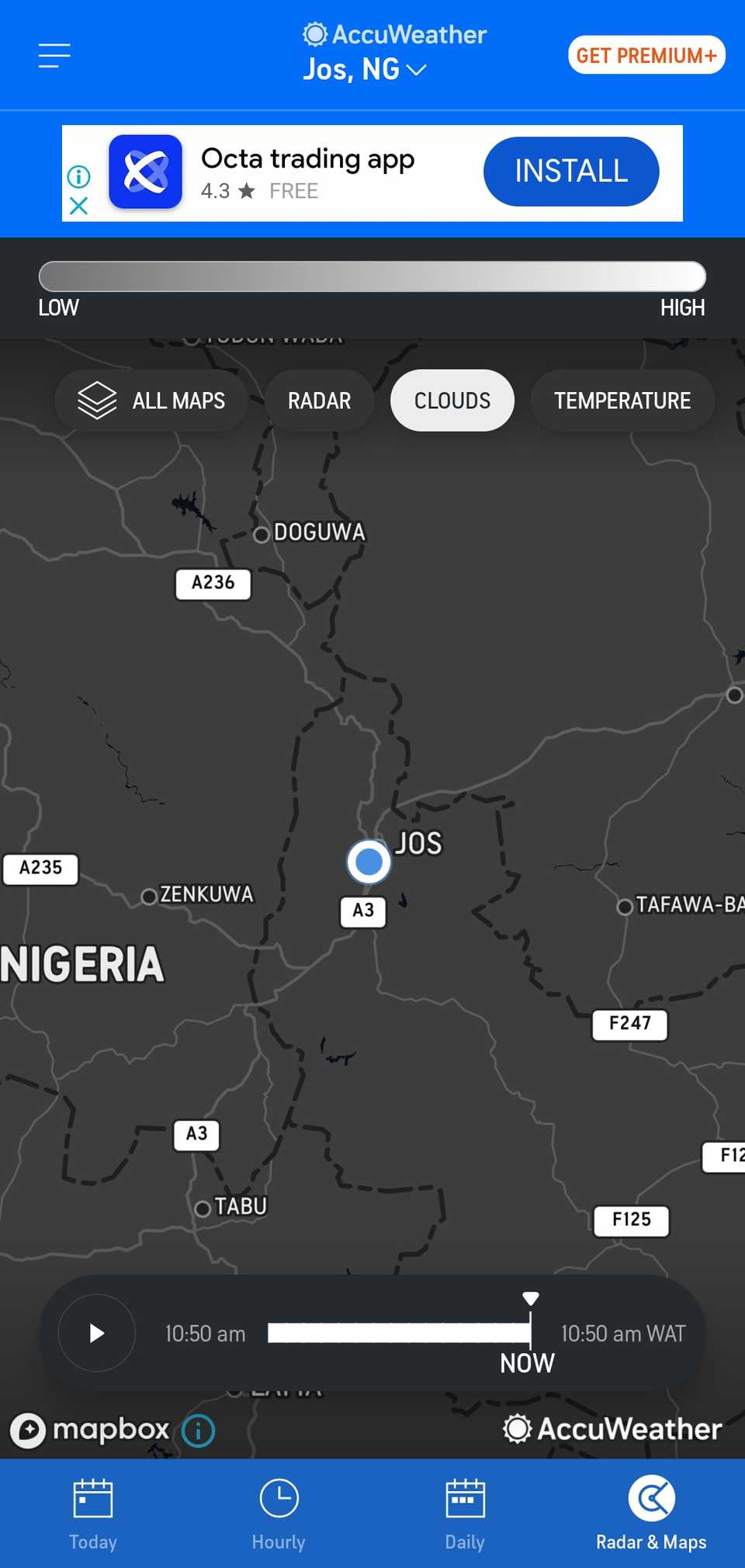Viewport: 745px width, 1568px height.
Task: Open the Daily forecast tab
Action: click(465, 1514)
